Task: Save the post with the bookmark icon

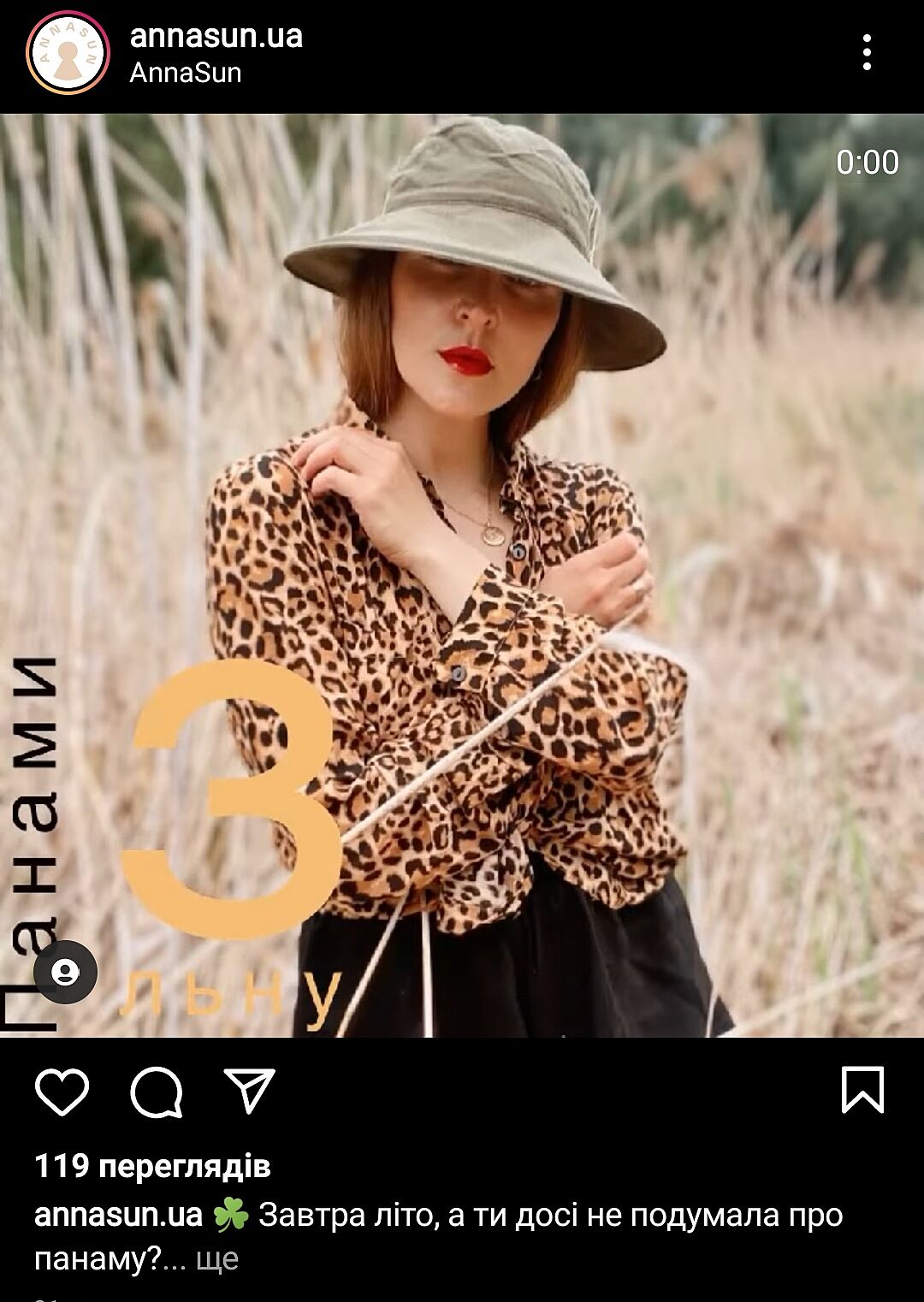Action: pos(862,1090)
